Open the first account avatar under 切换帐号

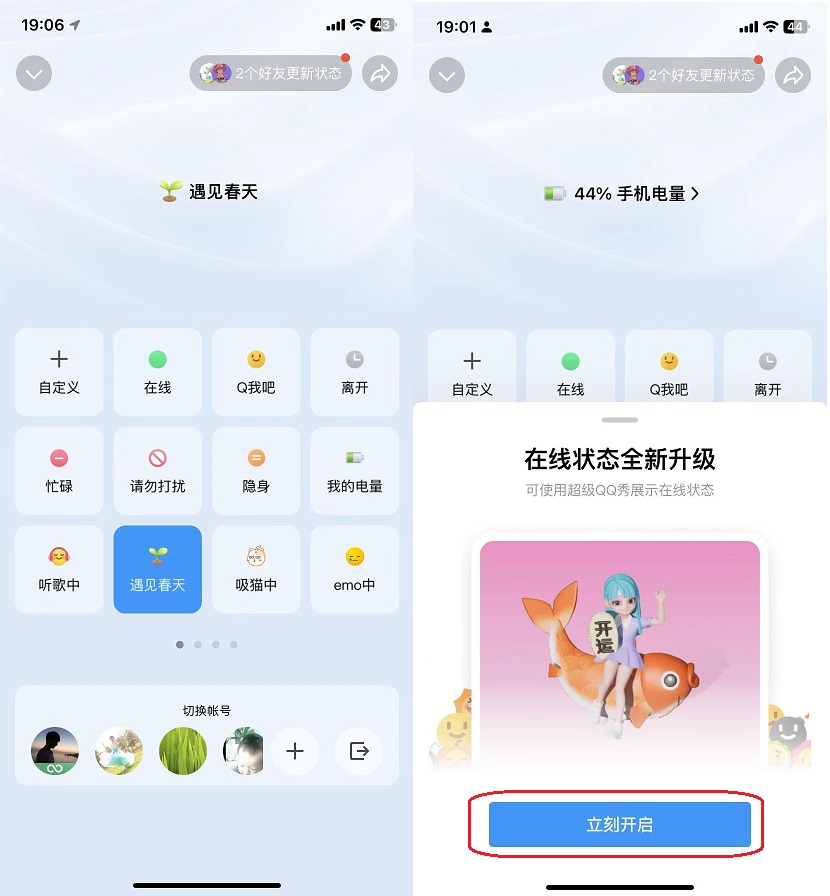(54, 751)
